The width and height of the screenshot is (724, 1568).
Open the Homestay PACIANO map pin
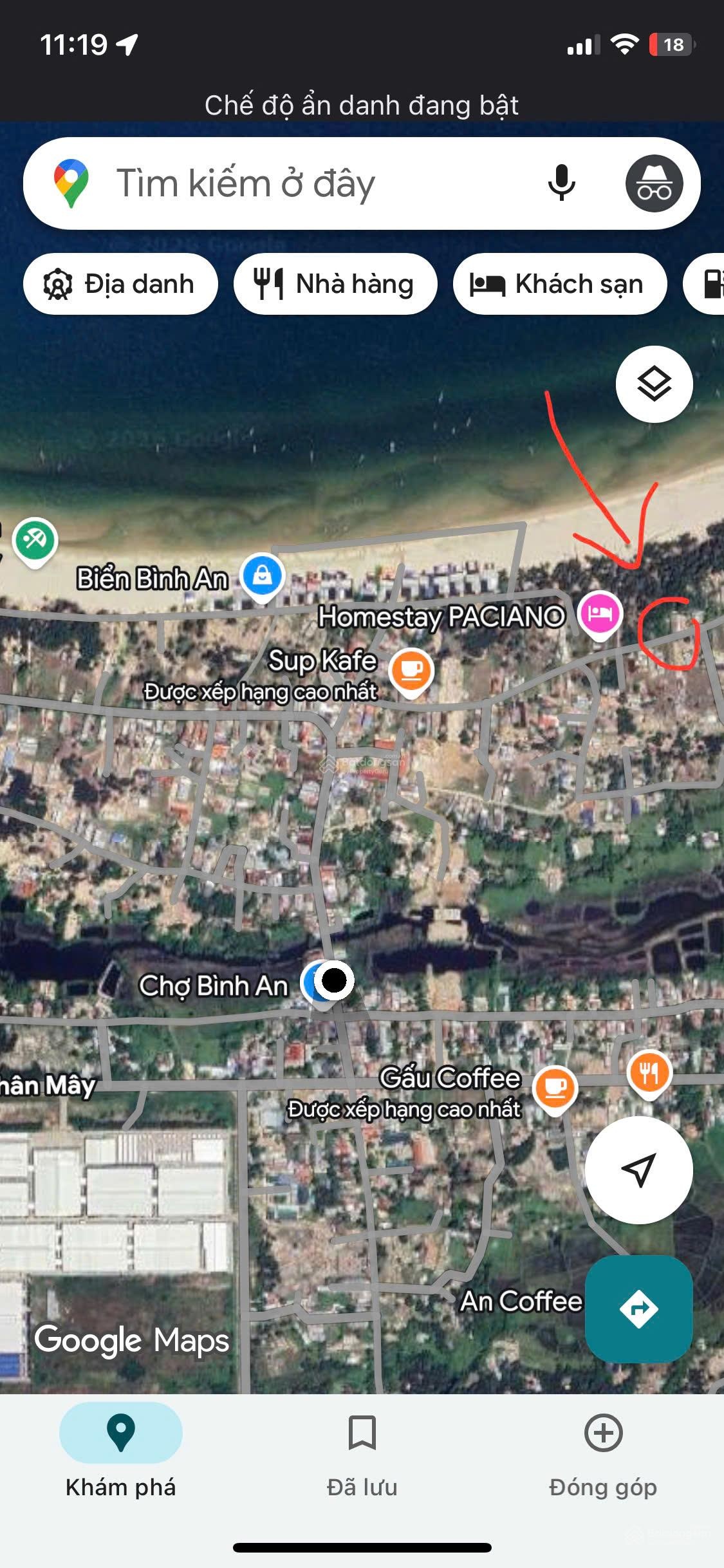pos(600,613)
